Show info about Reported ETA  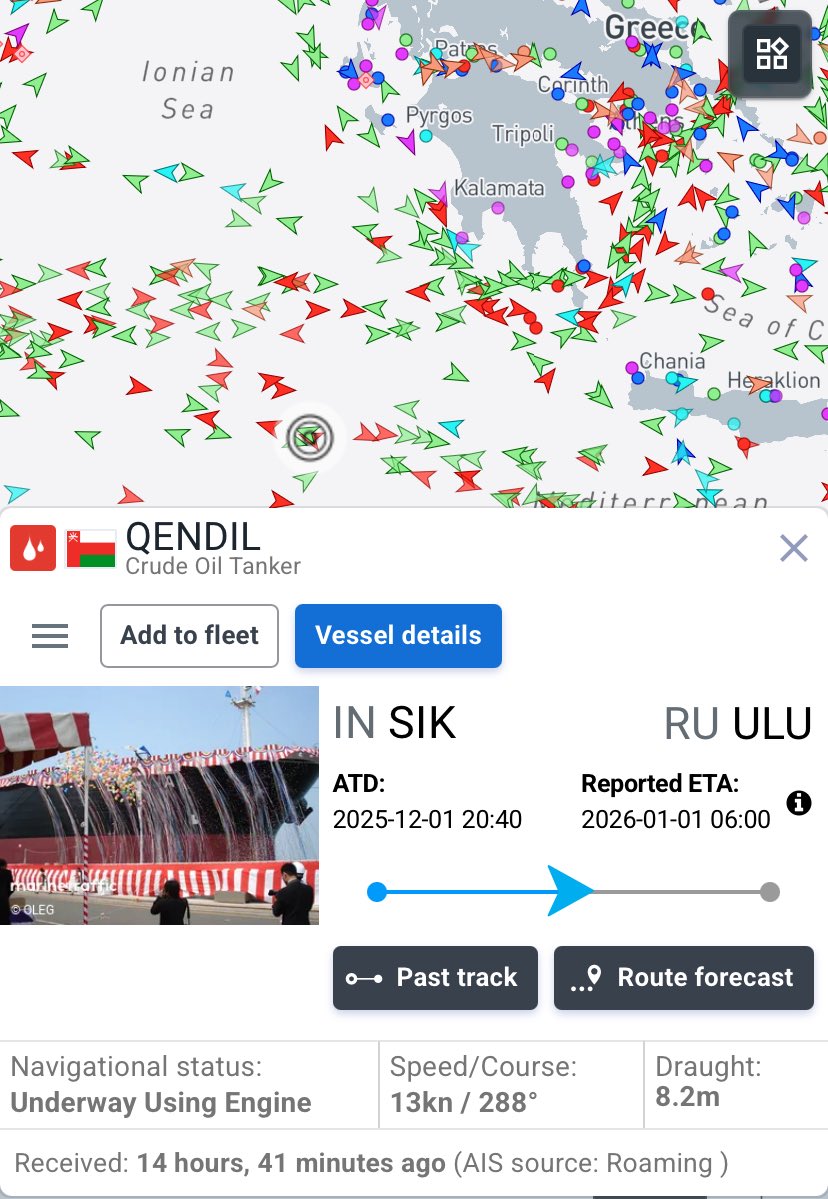[798, 803]
